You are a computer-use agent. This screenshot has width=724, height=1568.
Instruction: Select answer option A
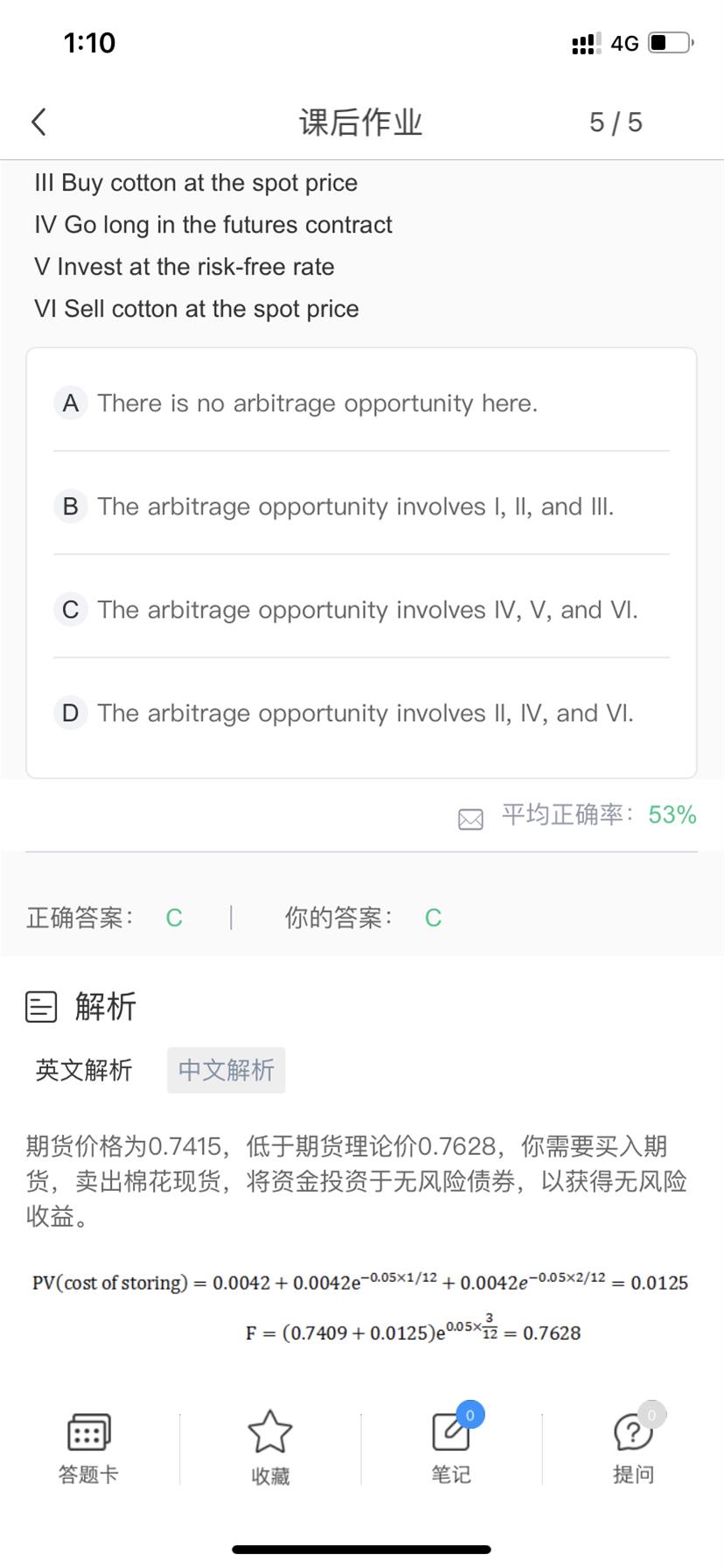tap(361, 403)
